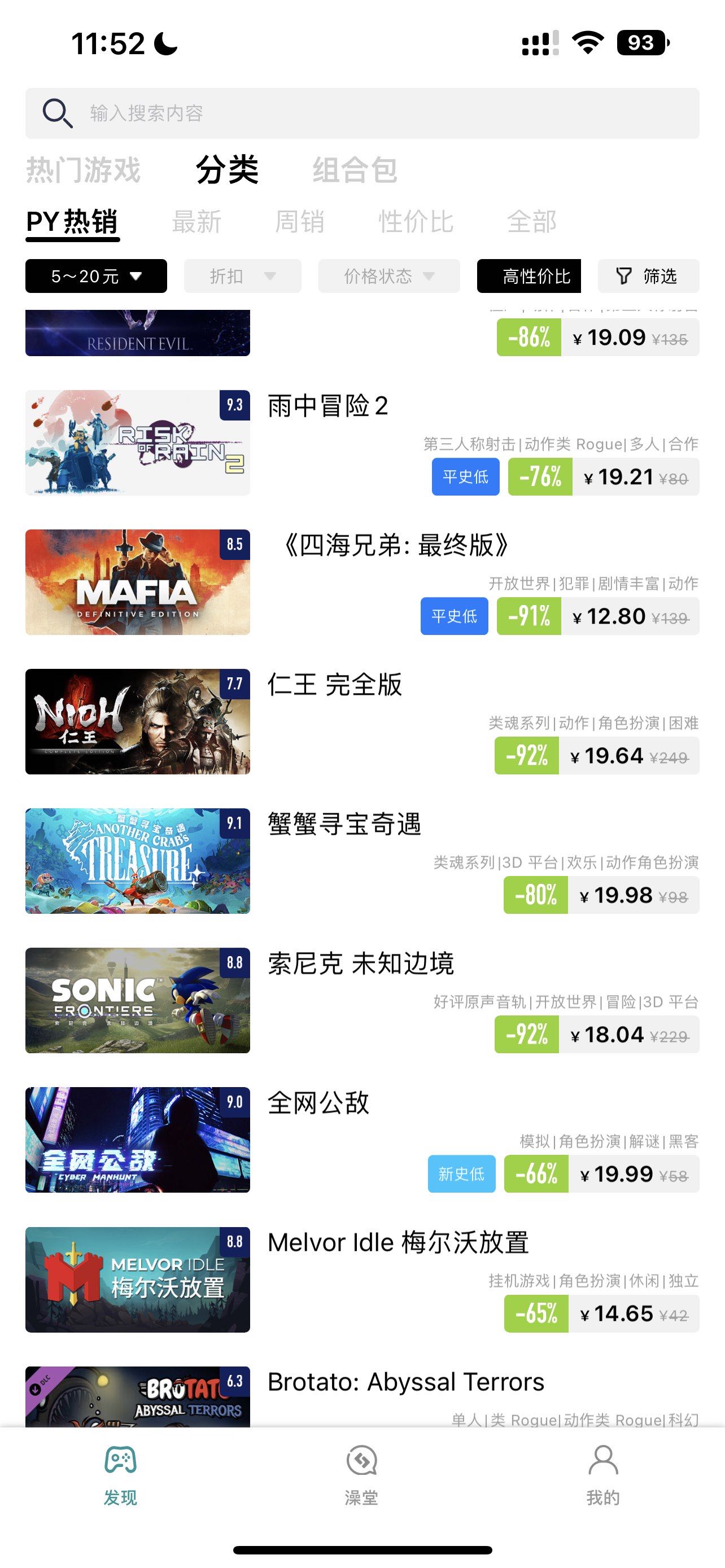The image size is (725, 1568).
Task: Open the 全网公敌 game listing
Action: [x=318, y=1103]
